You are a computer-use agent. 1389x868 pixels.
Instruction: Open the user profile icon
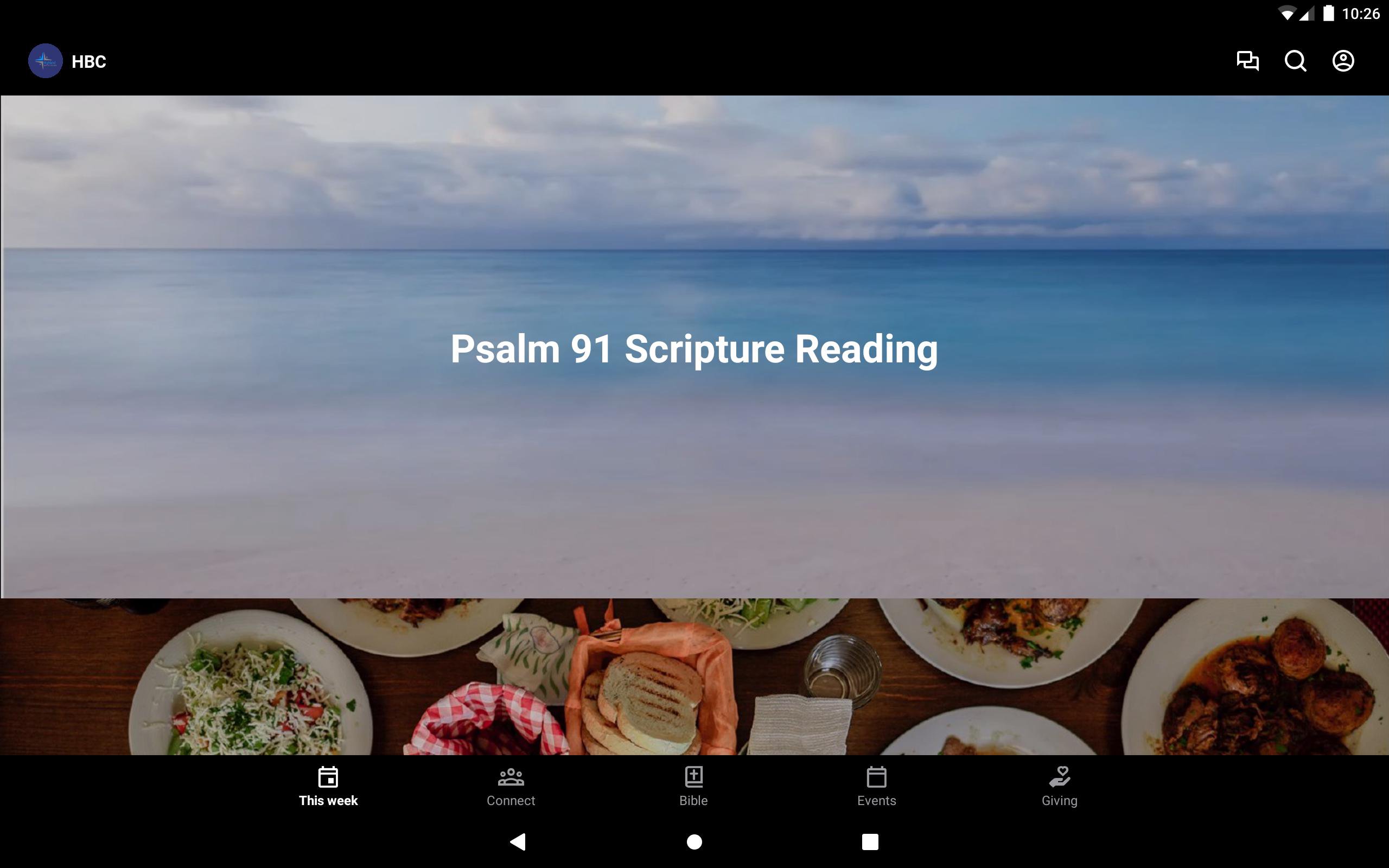(x=1342, y=61)
